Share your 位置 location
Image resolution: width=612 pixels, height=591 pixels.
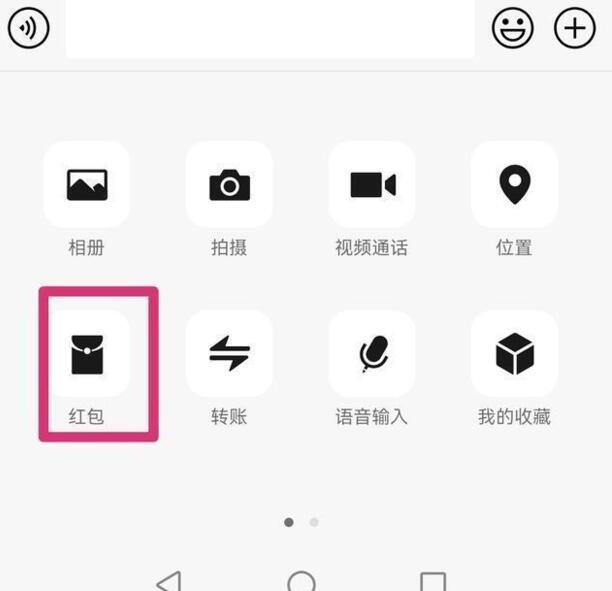[x=514, y=185]
